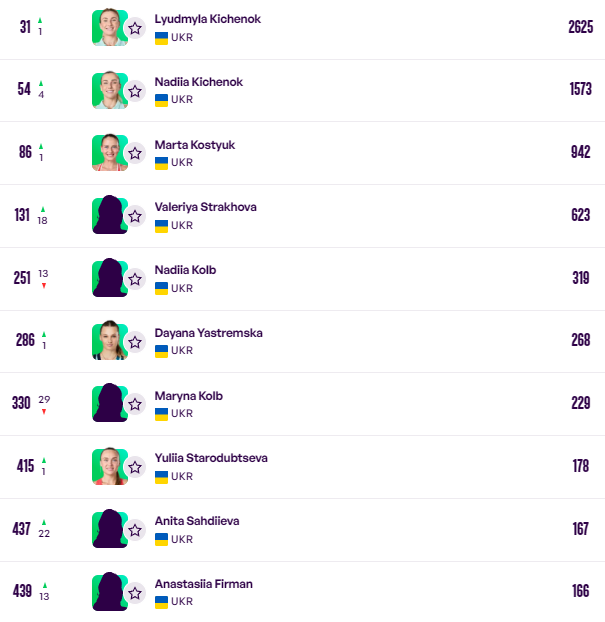The image size is (605, 622).
Task: Tap the star next to Anastasiia Firman
Action: tap(135, 593)
